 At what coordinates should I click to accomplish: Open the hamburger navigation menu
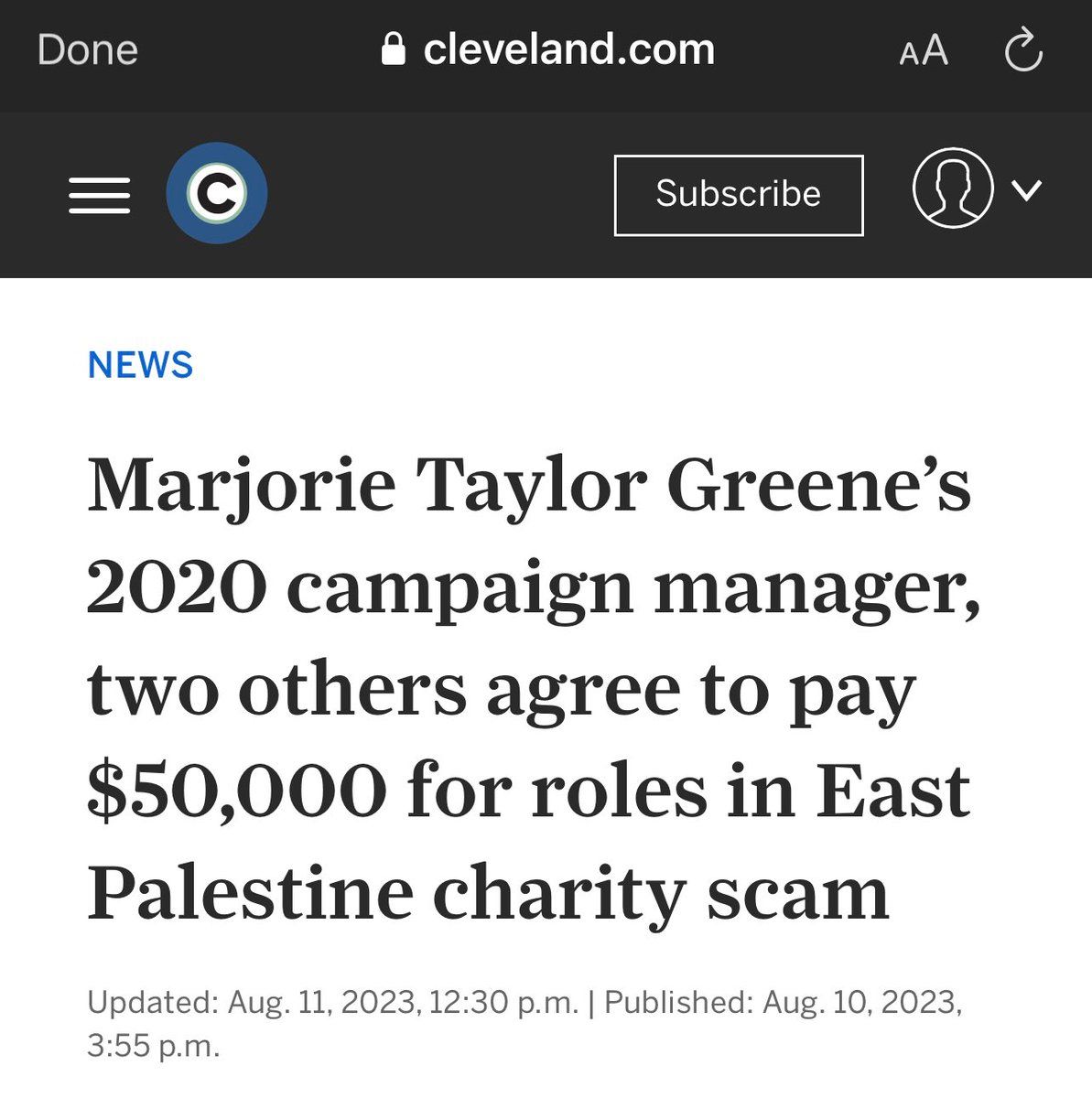(x=99, y=195)
